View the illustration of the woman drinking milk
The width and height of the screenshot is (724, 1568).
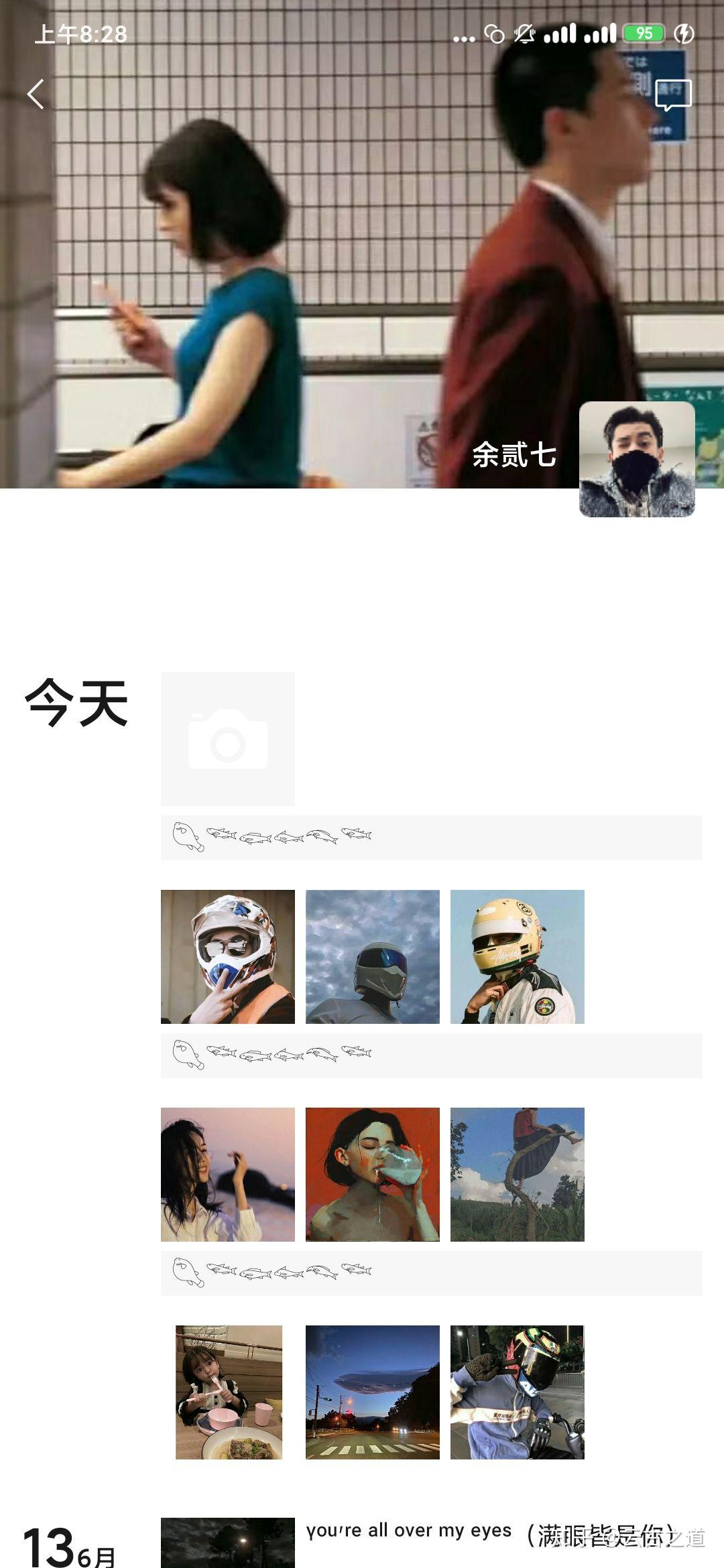point(373,1174)
